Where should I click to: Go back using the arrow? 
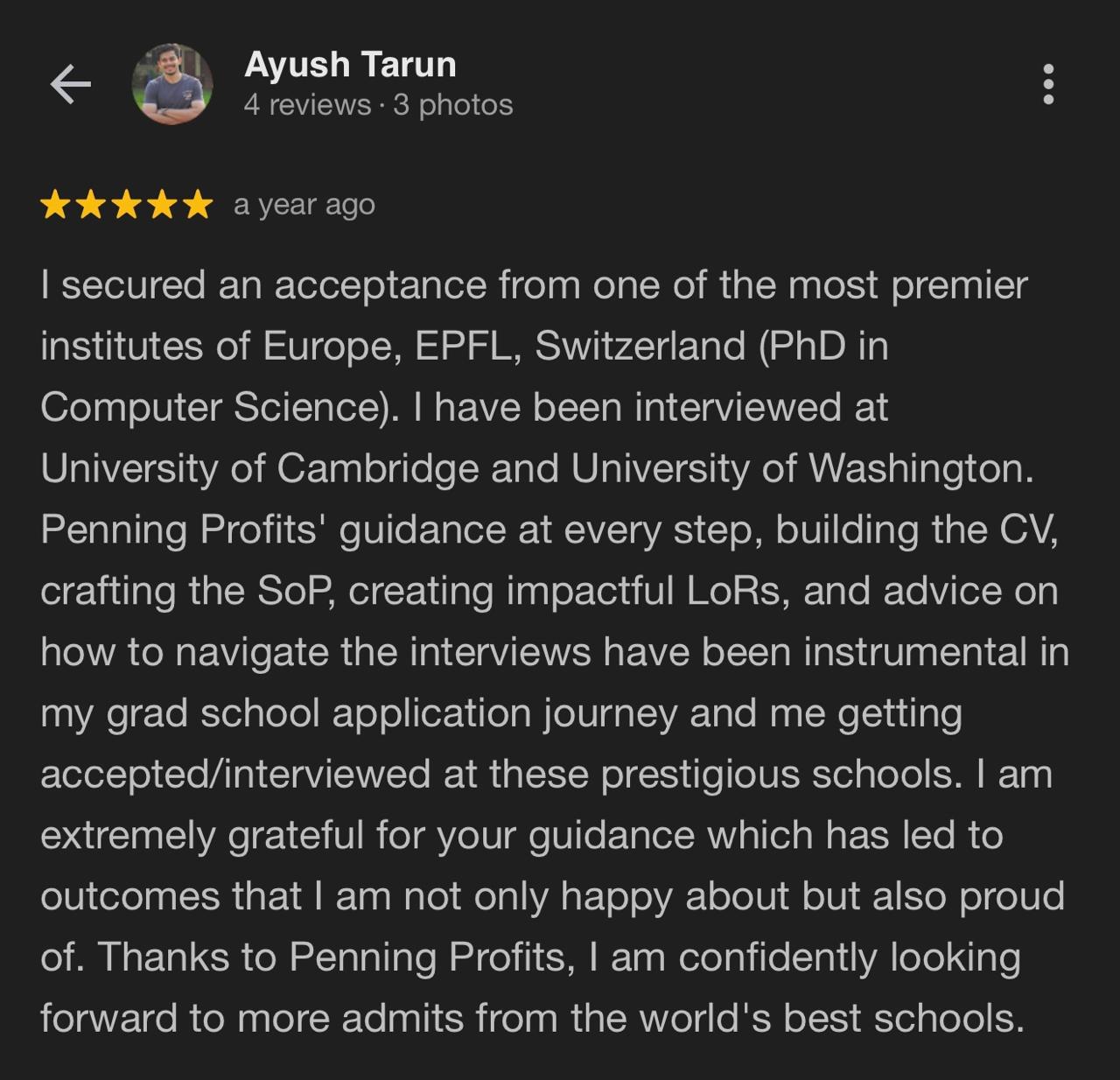coord(70,85)
